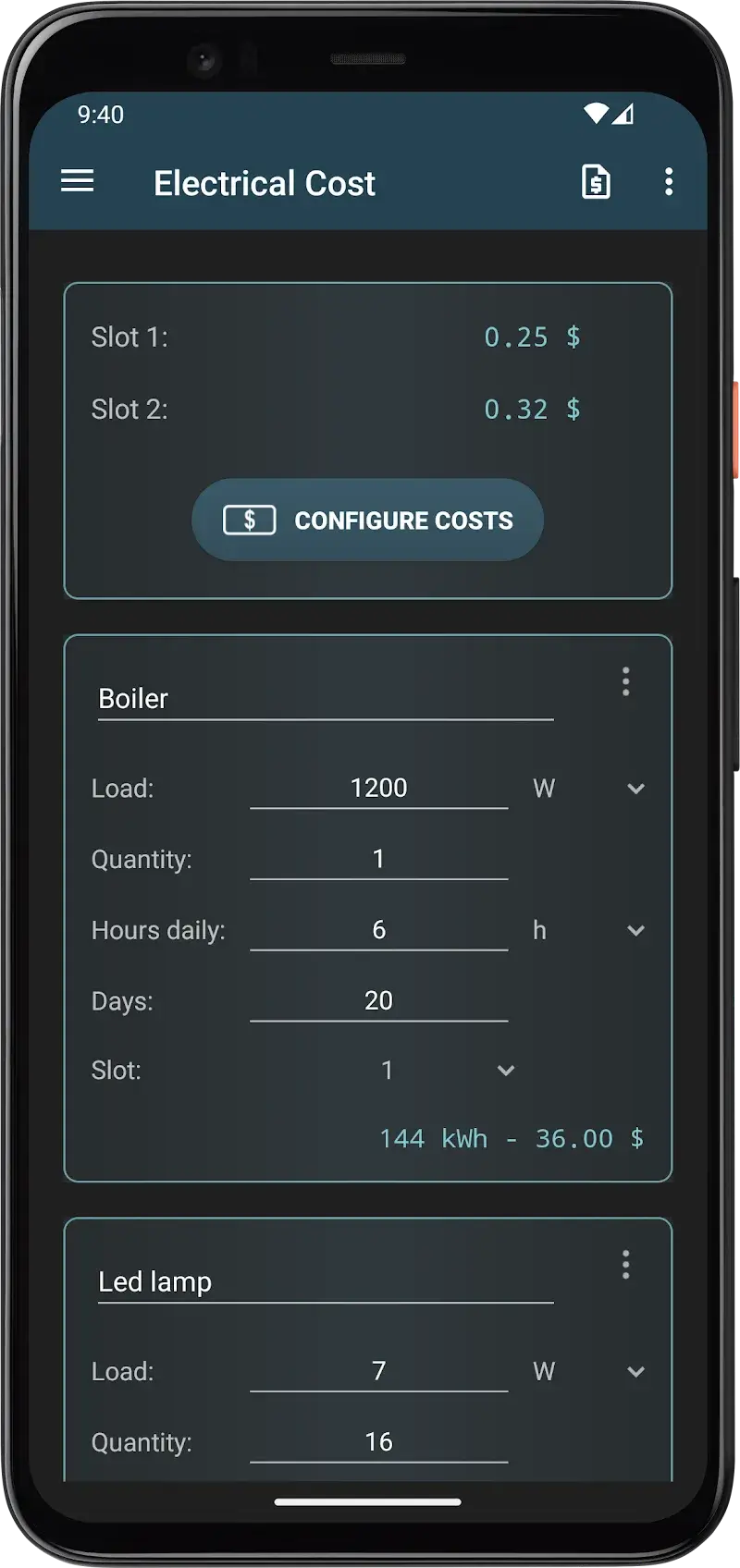Open the navigation drawer menu
This screenshot has width=740, height=1568.
pyautogui.click(x=78, y=181)
